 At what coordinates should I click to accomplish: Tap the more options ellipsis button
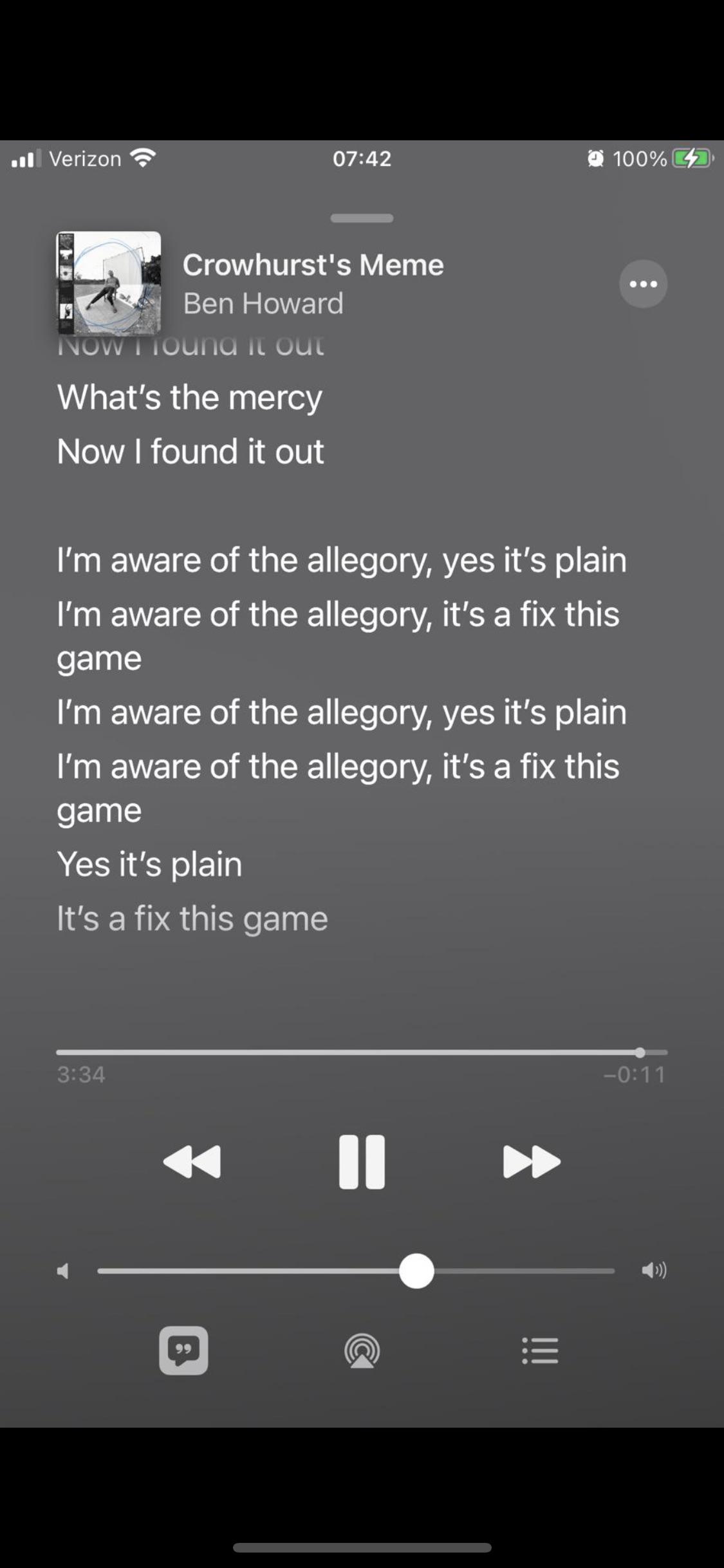[643, 283]
